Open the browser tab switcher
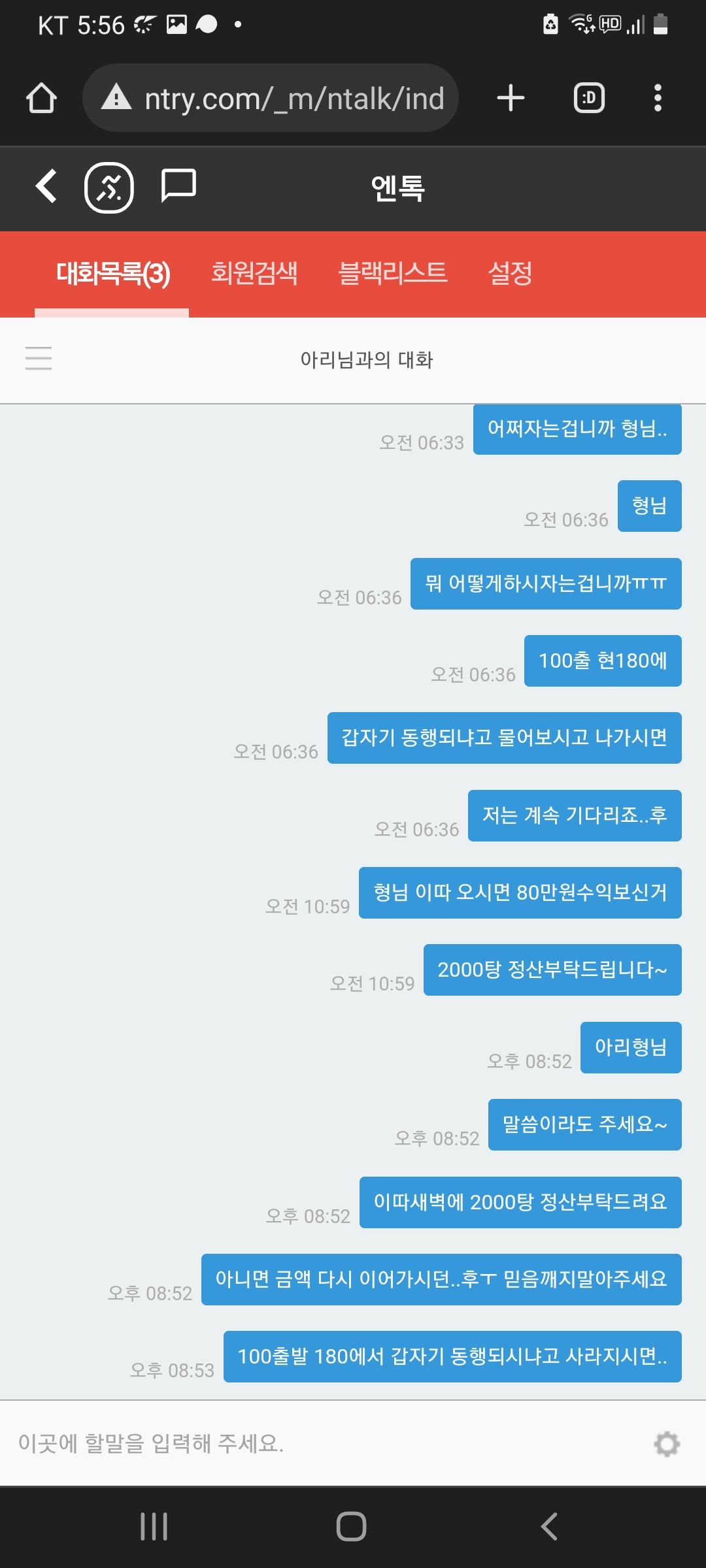The width and height of the screenshot is (706, 1568). [588, 98]
